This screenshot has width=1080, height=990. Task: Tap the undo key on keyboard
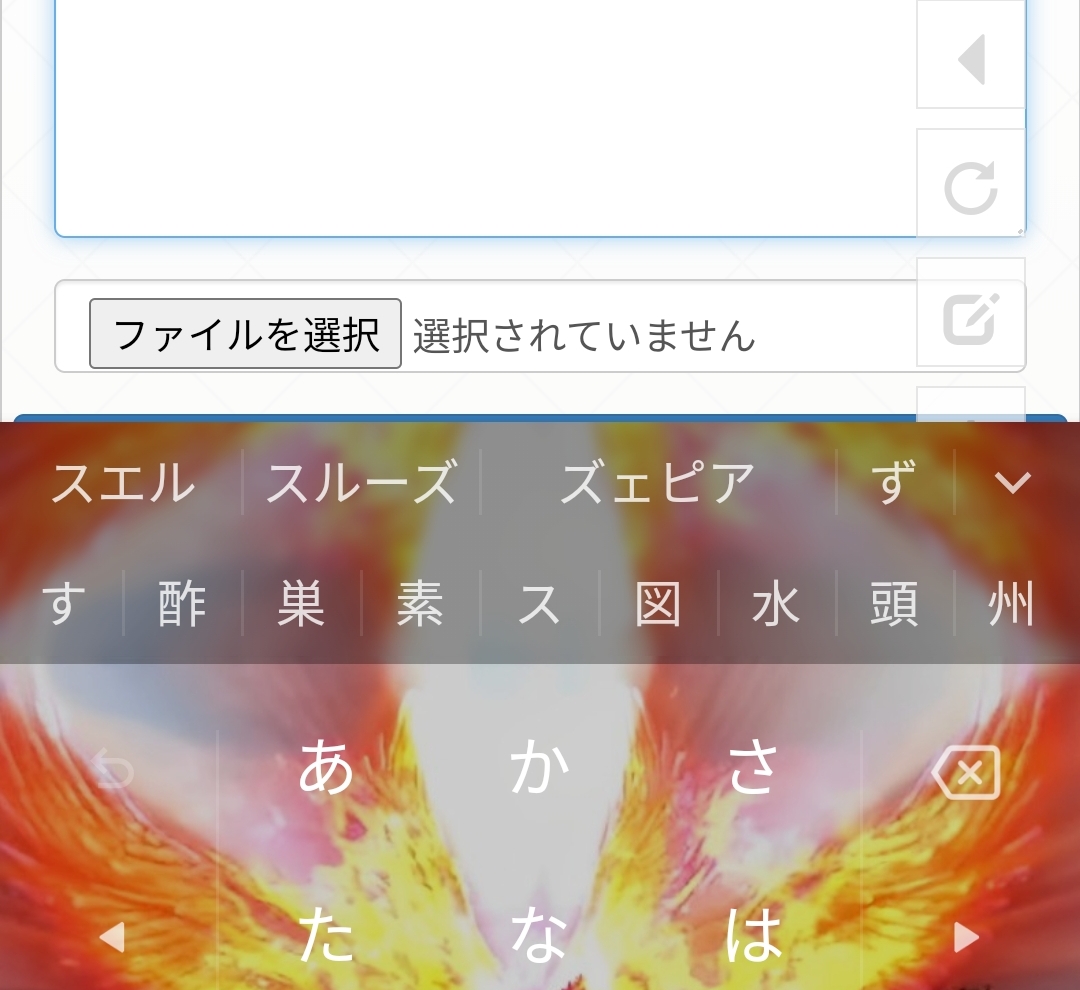tap(112, 772)
